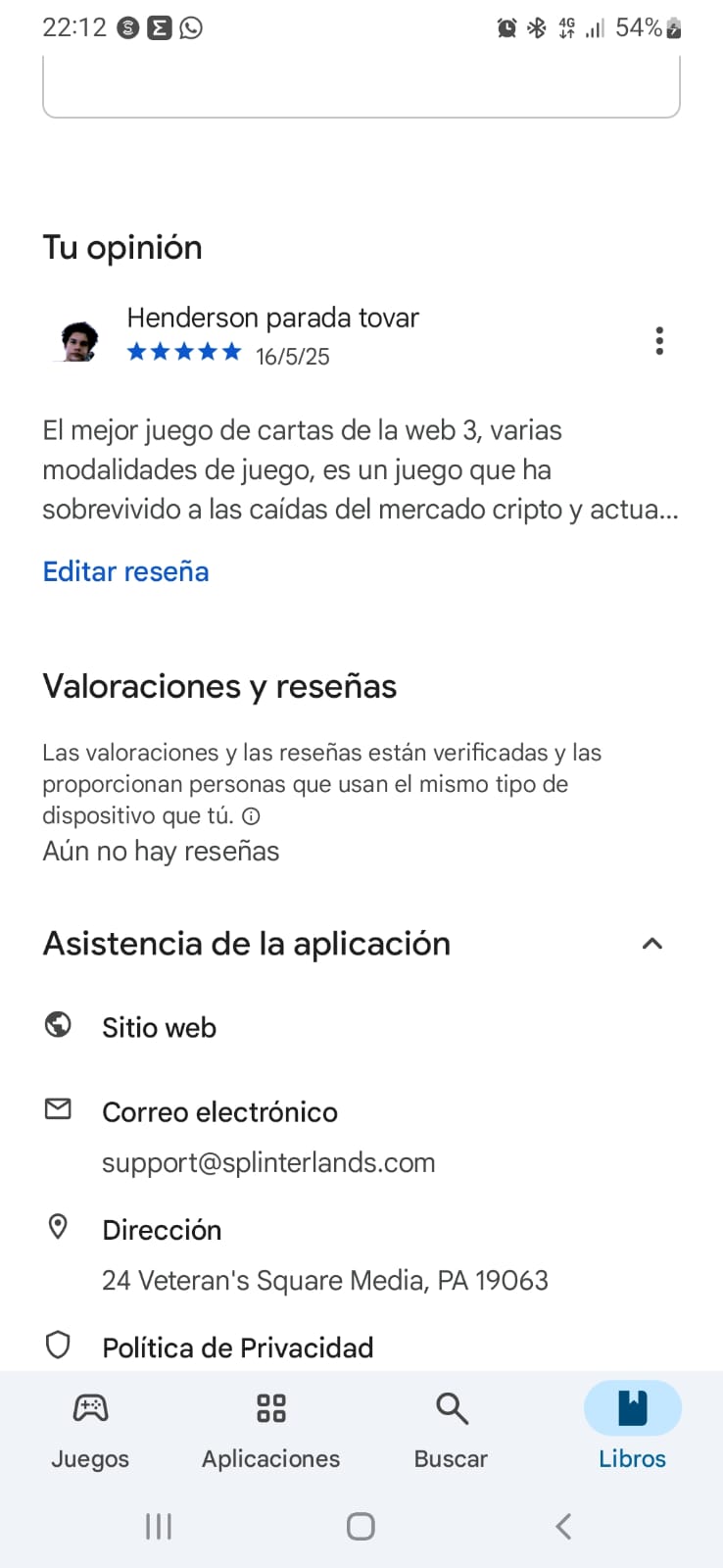
Task: Collapse Asistencia de la aplicación section
Action: point(651,944)
